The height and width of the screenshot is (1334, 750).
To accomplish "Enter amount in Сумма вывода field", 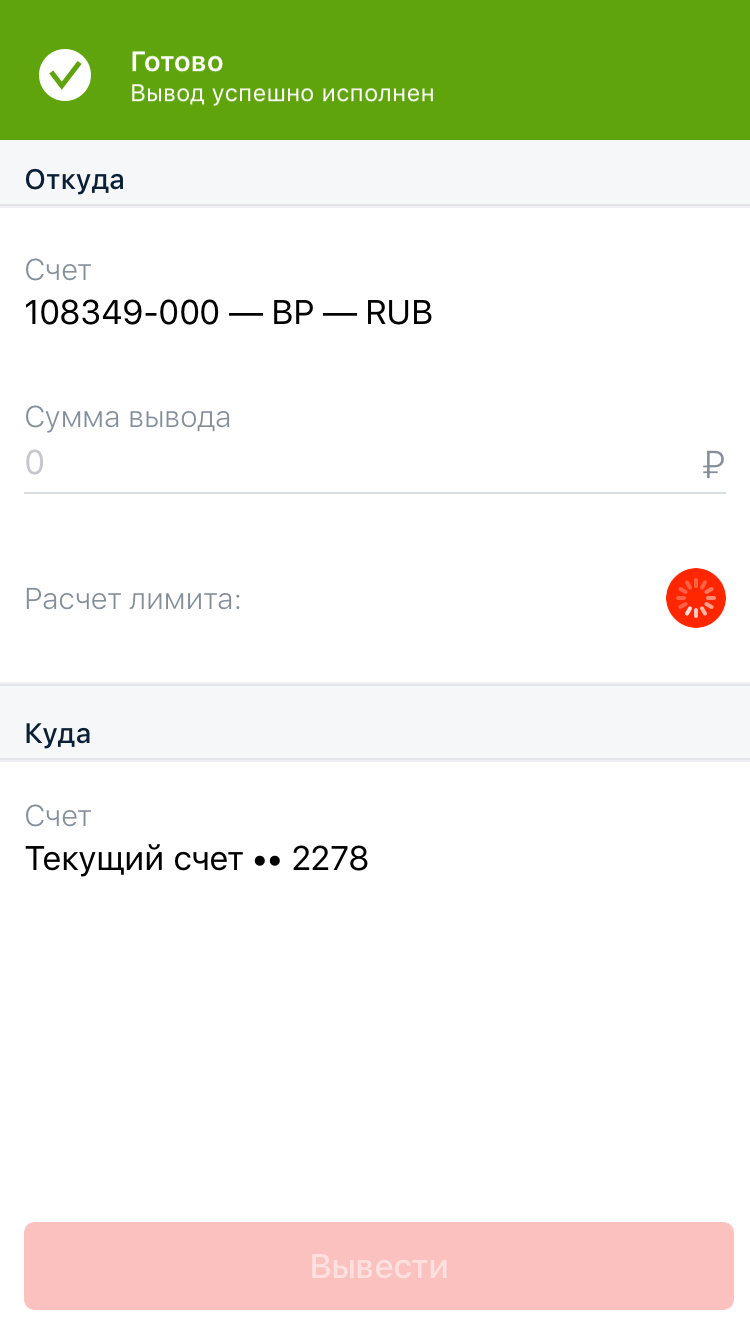I will click(360, 463).
